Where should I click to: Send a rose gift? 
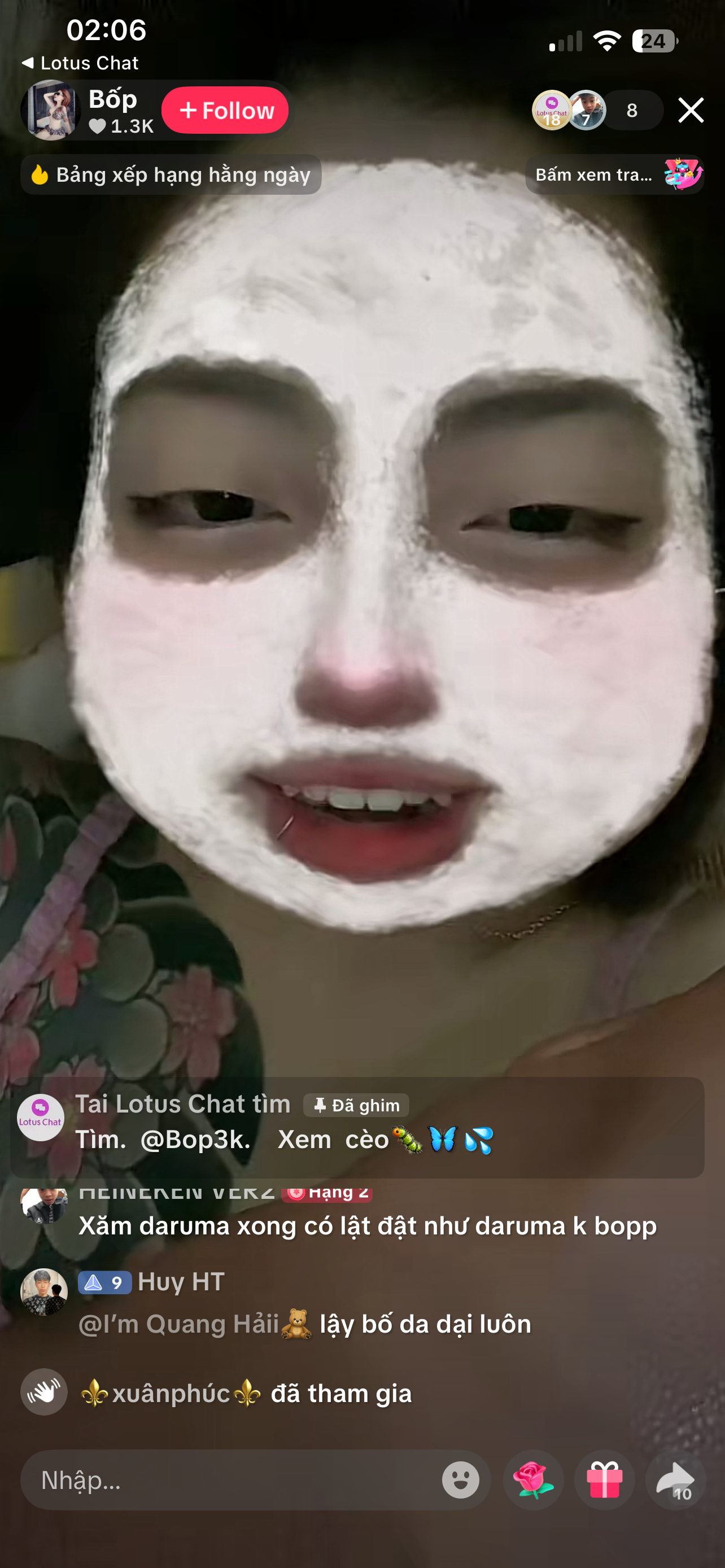pyautogui.click(x=533, y=1480)
